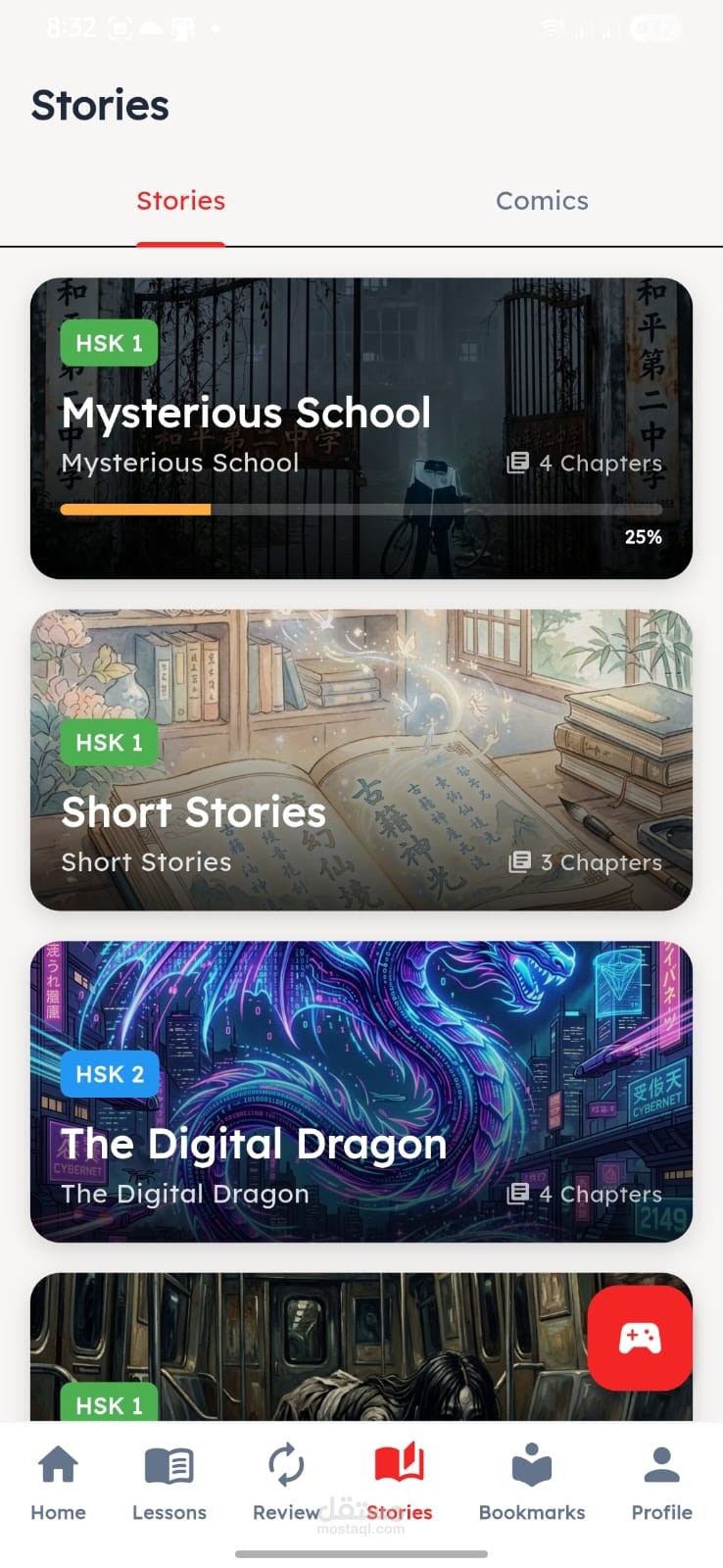
Task: Open the Lessons tab
Action: [169, 1482]
